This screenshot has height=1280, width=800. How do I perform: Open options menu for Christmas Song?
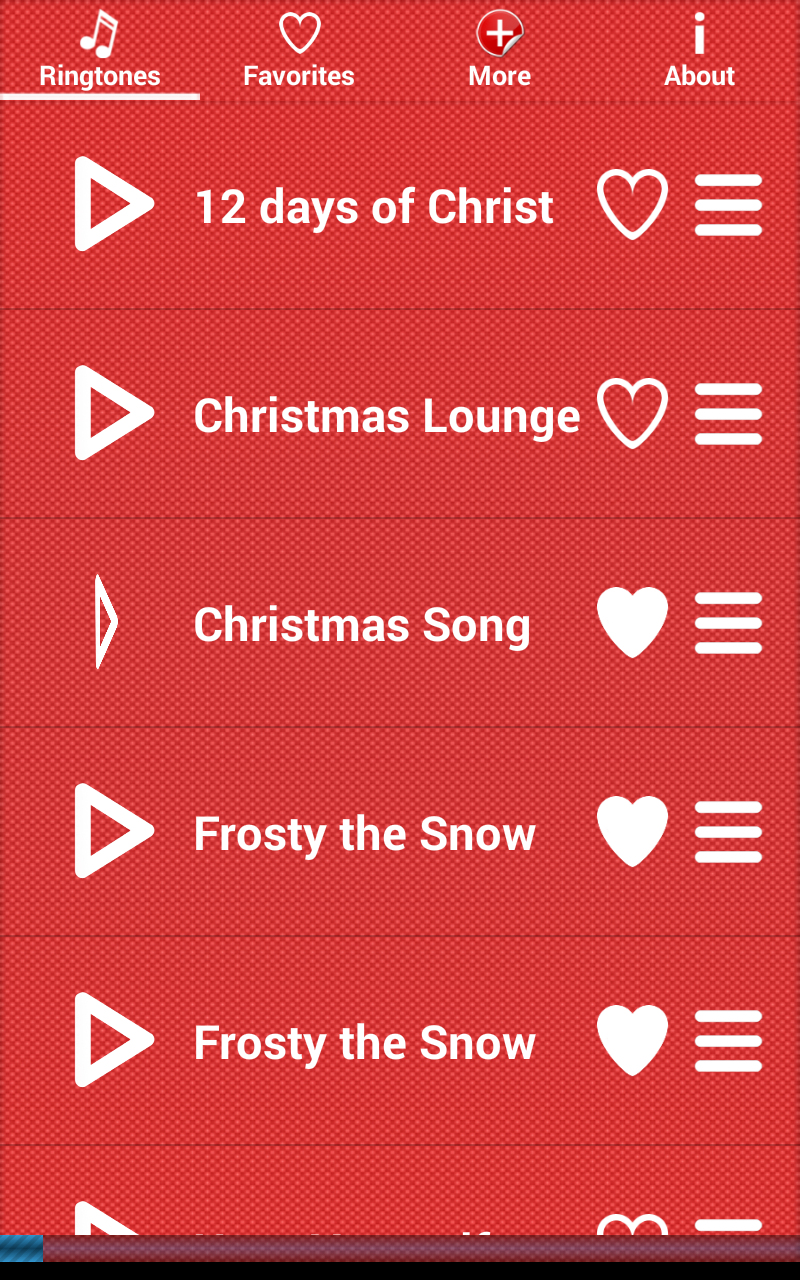728,623
